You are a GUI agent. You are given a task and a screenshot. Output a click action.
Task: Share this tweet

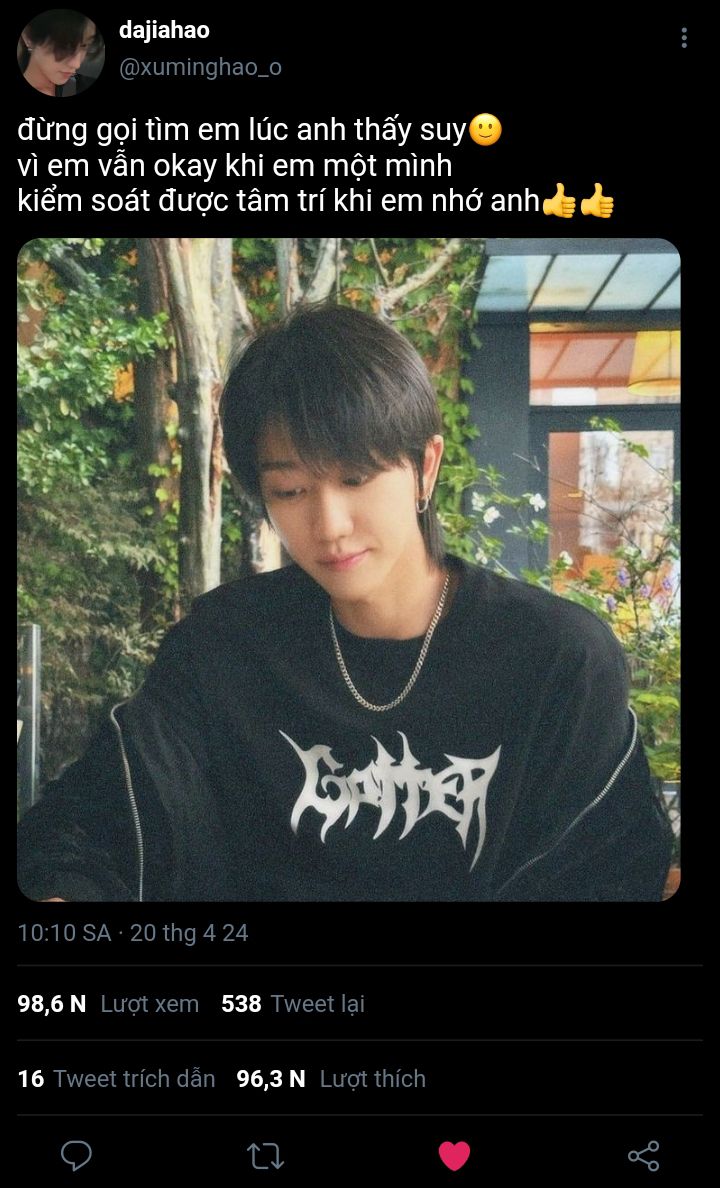pyautogui.click(x=643, y=1156)
